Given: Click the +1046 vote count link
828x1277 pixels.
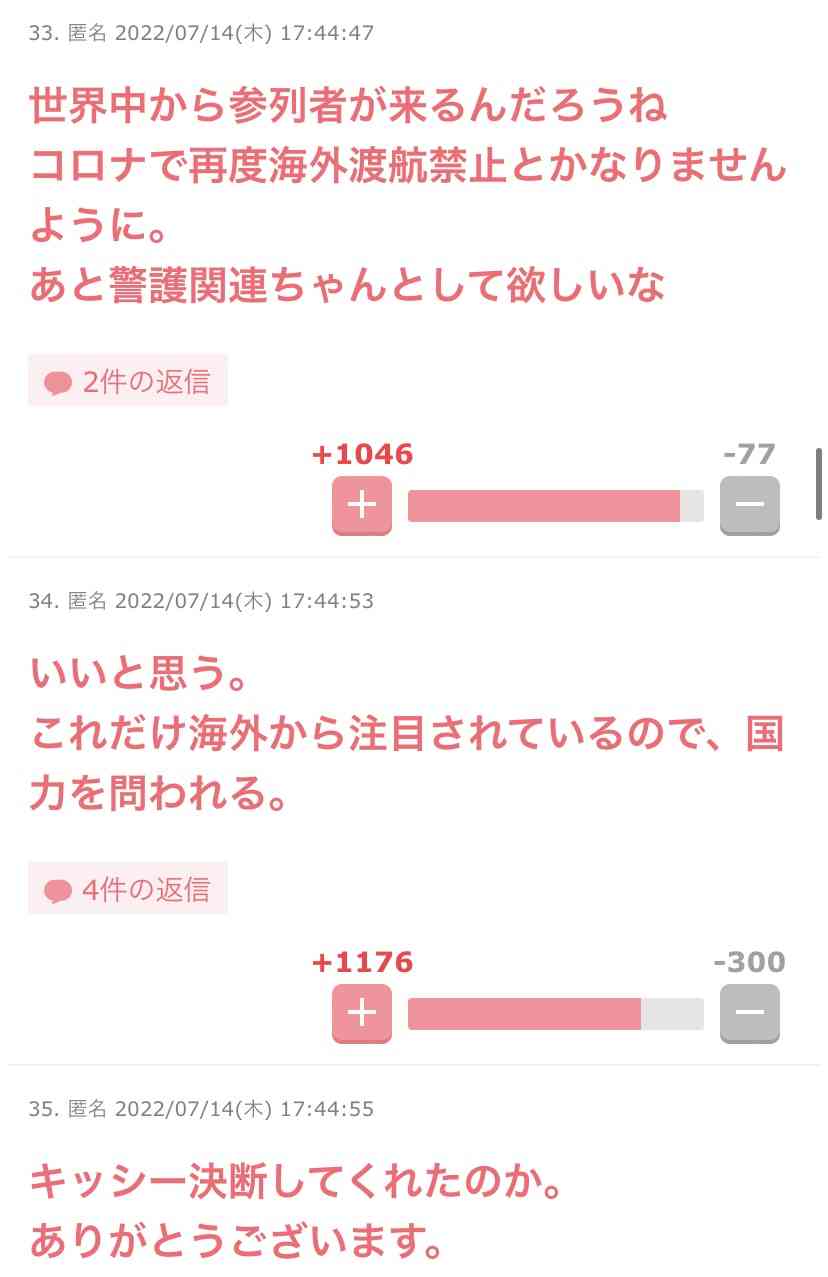Looking at the screenshot, I should (362, 454).
